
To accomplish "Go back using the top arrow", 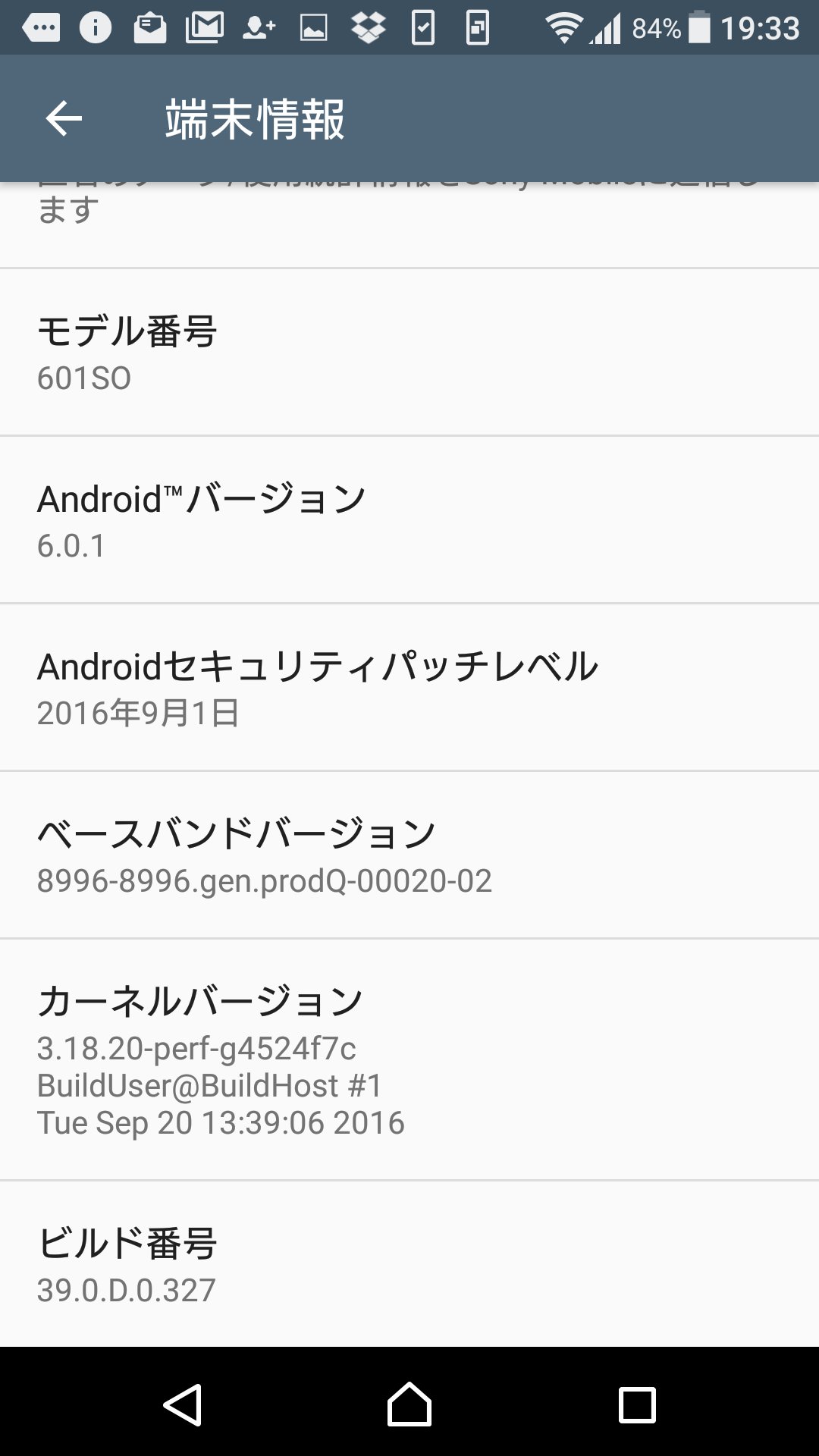I will (x=64, y=119).
